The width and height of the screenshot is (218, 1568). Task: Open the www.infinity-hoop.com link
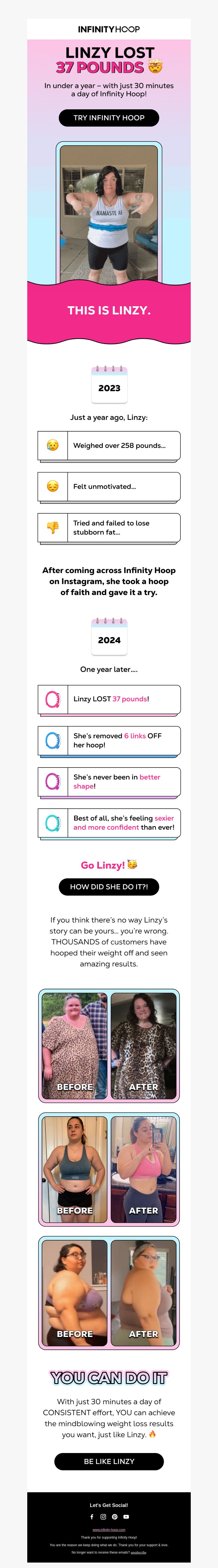[x=109, y=1530]
